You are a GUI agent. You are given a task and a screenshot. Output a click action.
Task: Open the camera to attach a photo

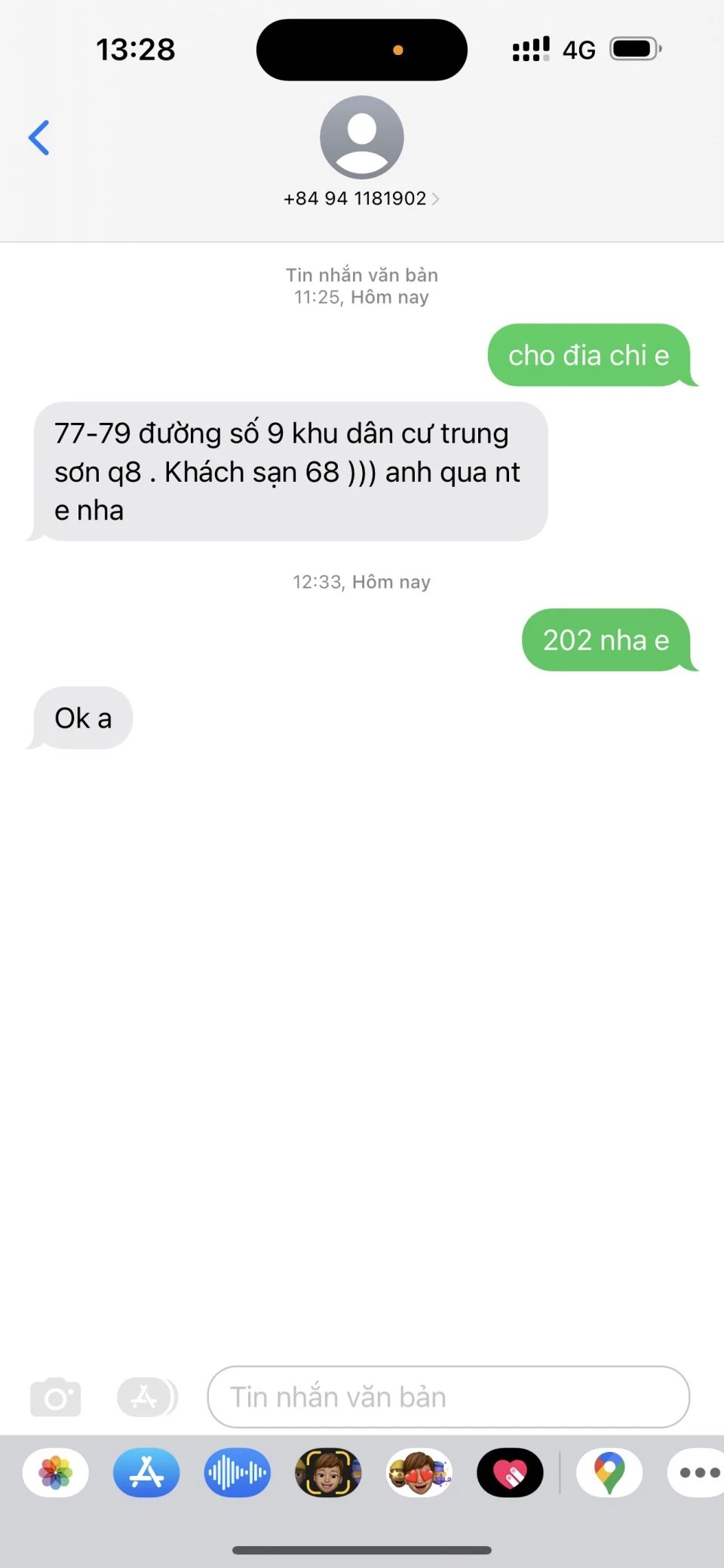56,1398
